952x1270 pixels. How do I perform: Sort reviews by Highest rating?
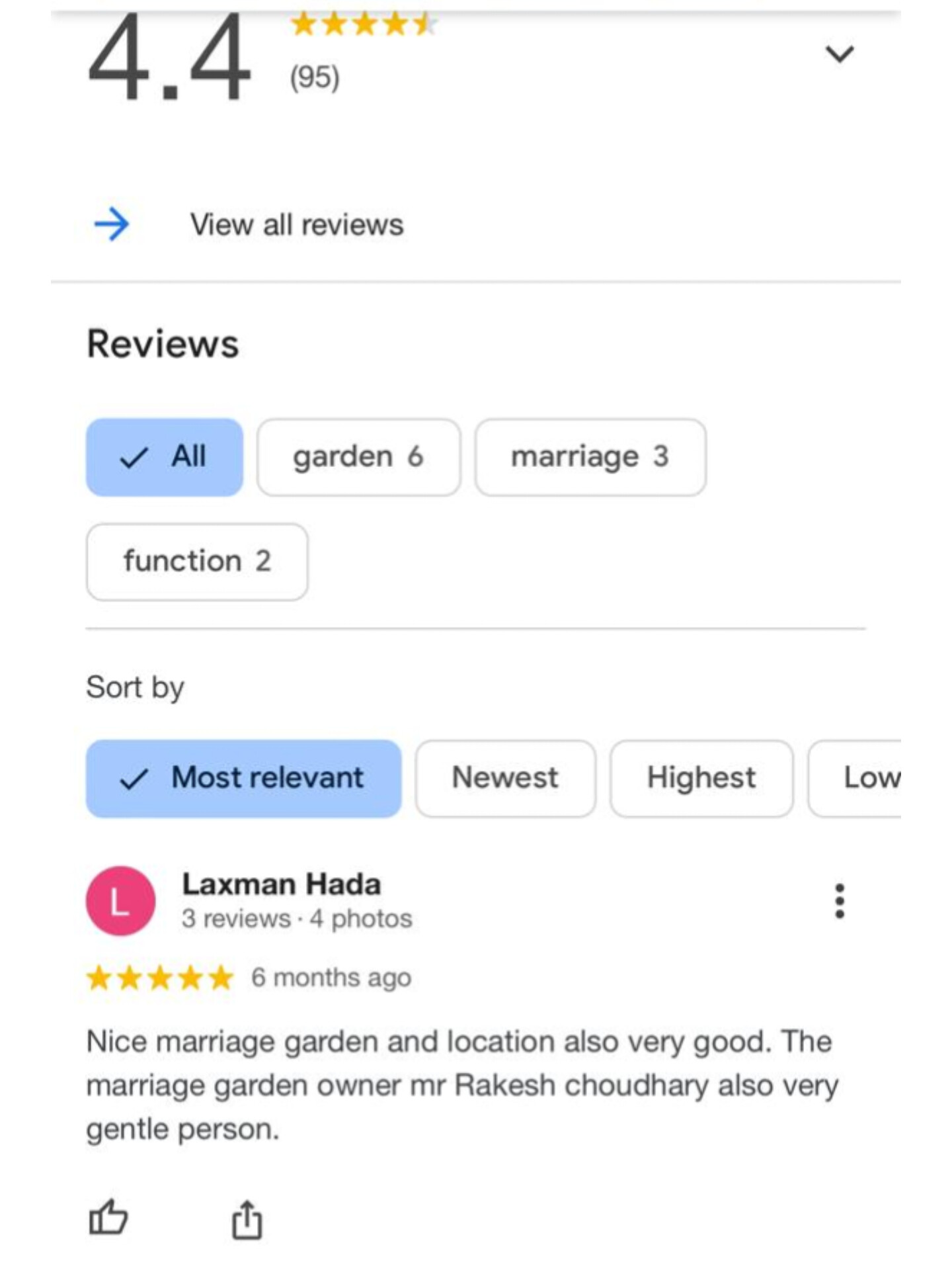click(x=701, y=778)
